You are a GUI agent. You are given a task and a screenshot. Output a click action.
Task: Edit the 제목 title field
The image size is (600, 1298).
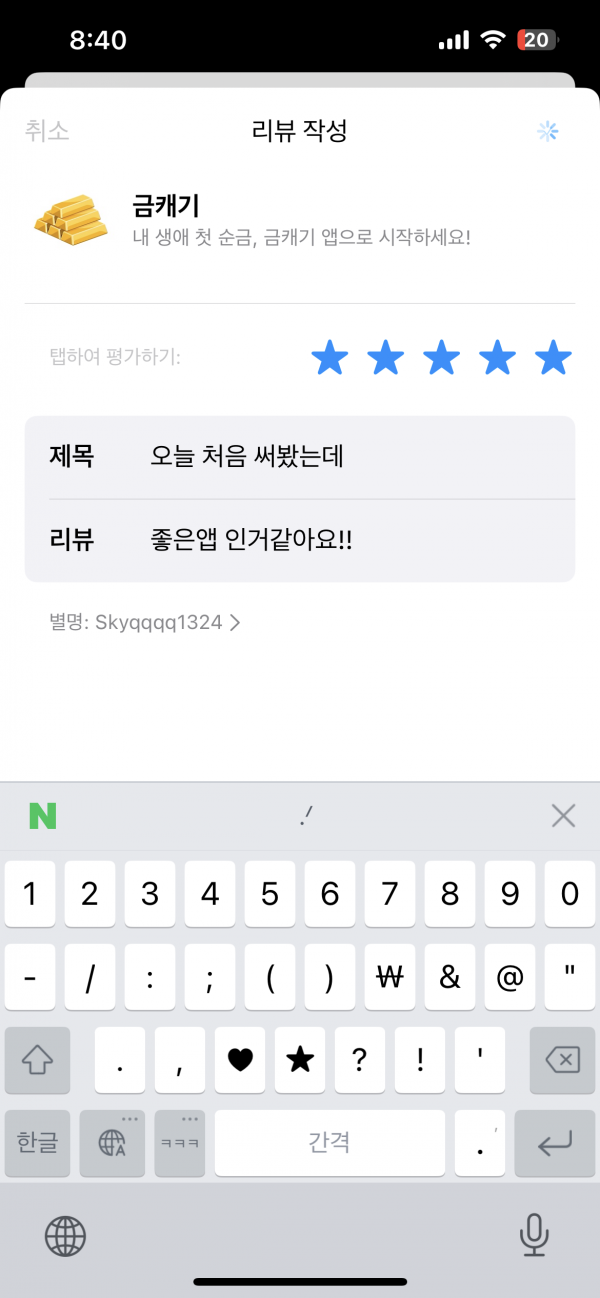click(300, 457)
